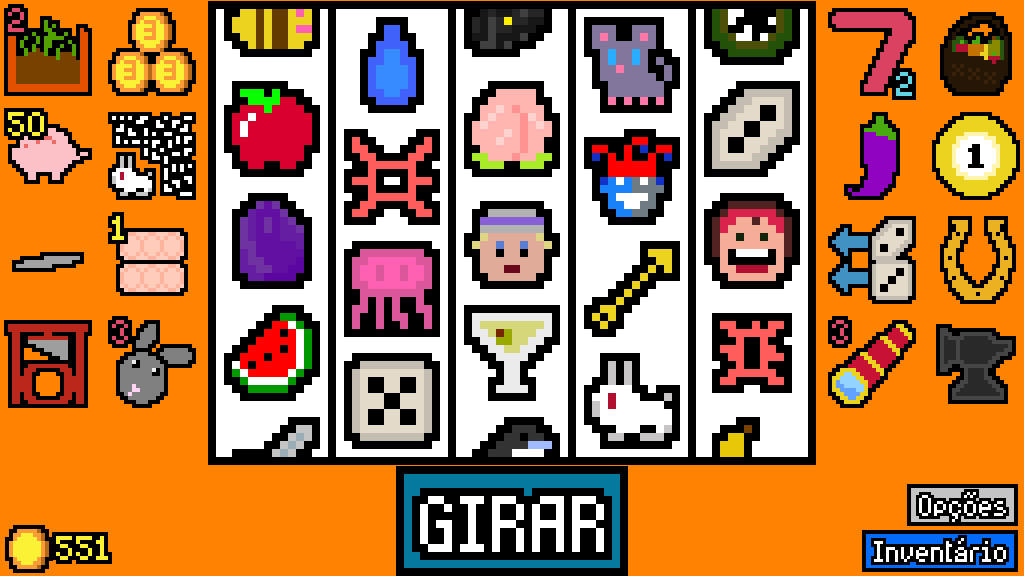Screen dimensions: 1024x576
Task: Tap the guillotine item
Action: [x=48, y=363]
